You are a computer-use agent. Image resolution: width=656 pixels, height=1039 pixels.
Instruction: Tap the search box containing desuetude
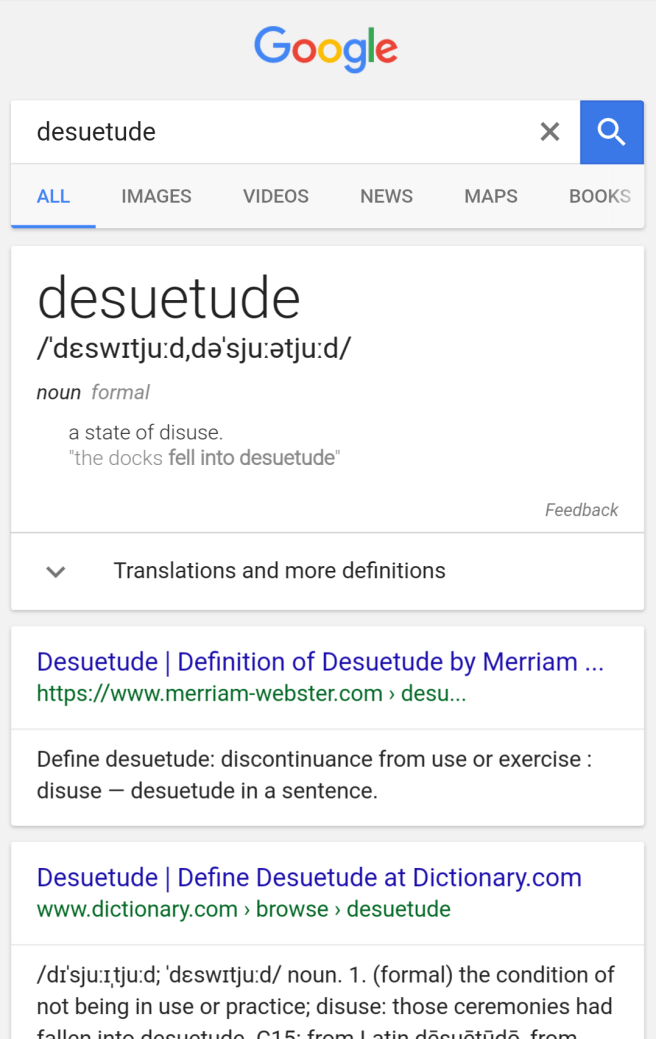270,132
